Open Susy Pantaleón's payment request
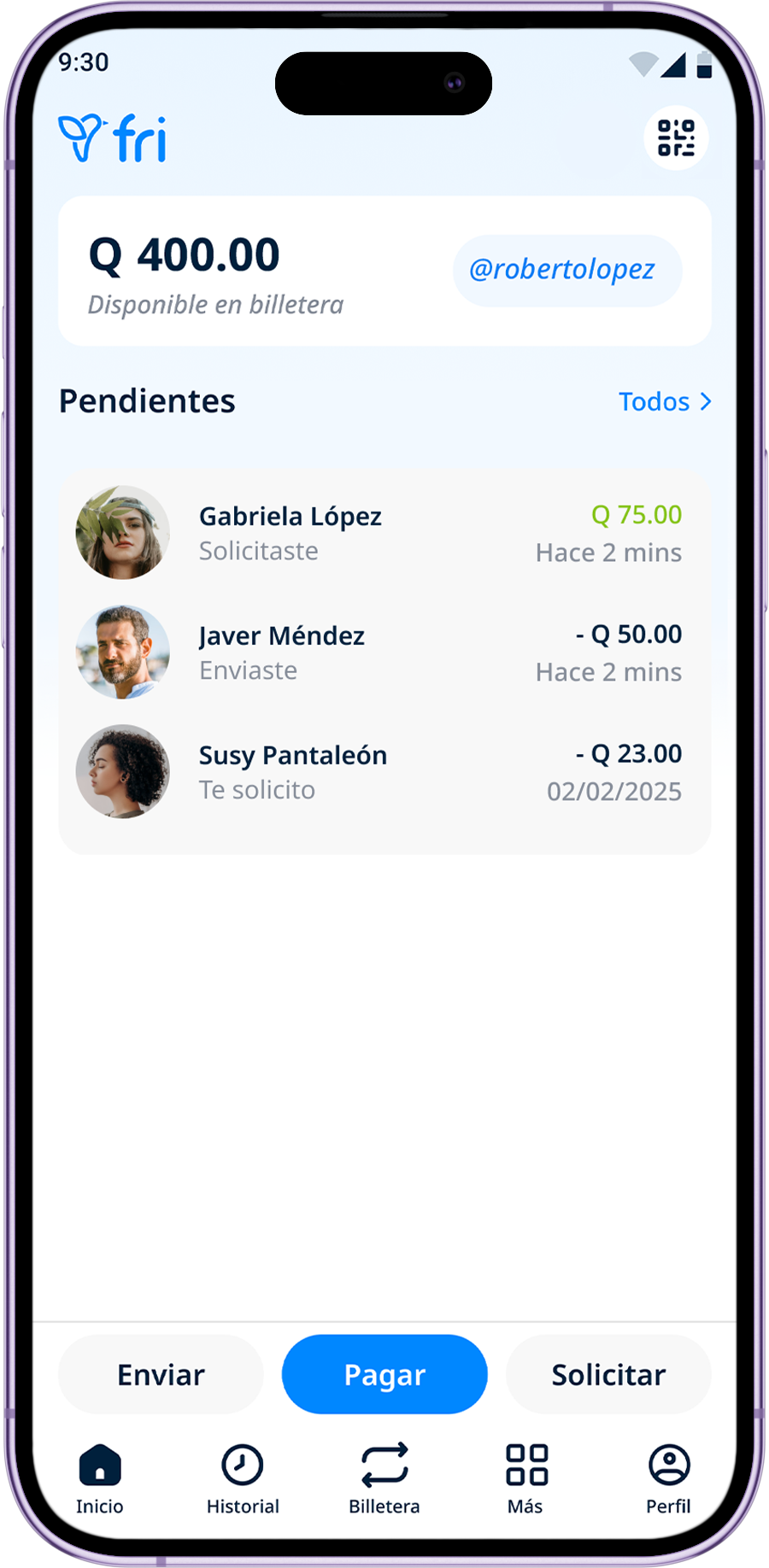 coord(384,772)
